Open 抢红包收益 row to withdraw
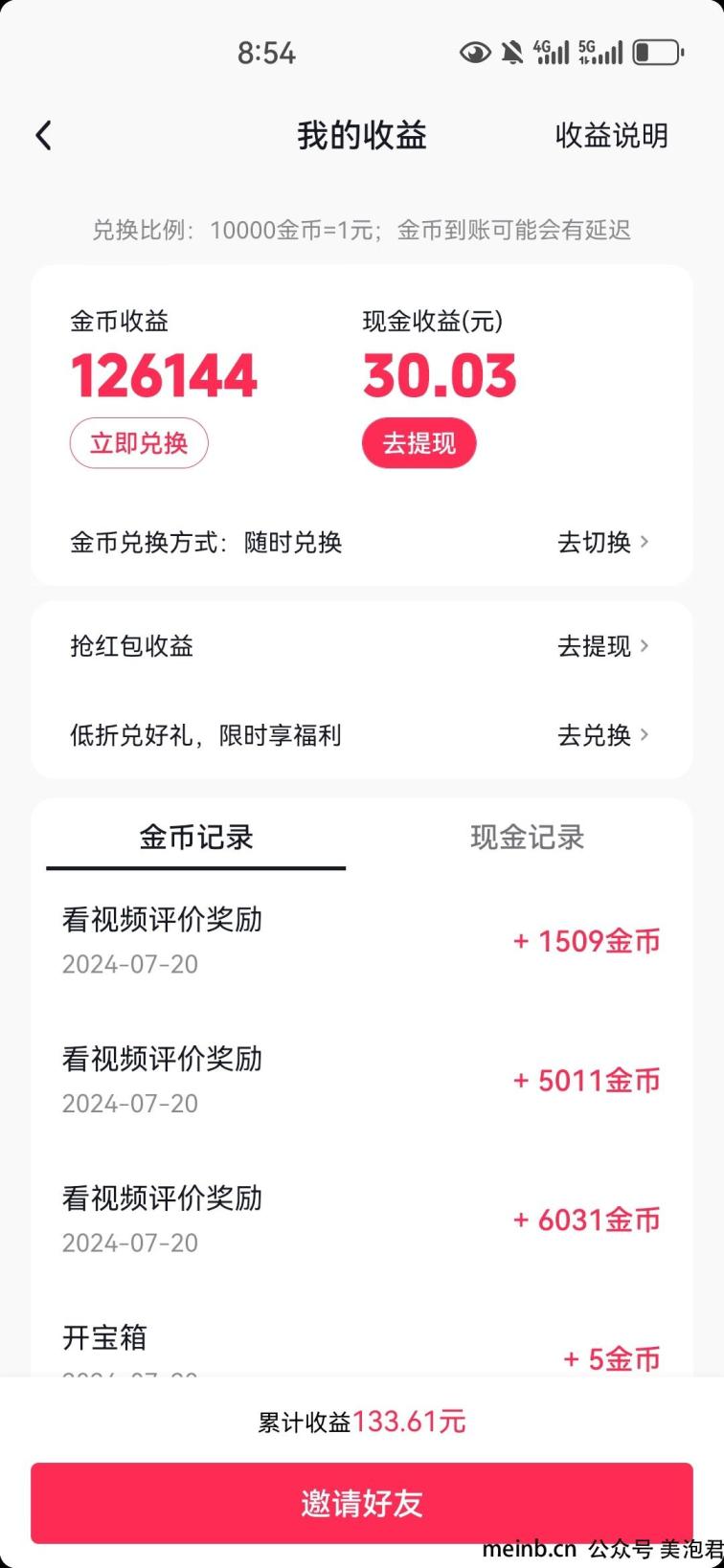This screenshot has width=724, height=1568. point(362,646)
